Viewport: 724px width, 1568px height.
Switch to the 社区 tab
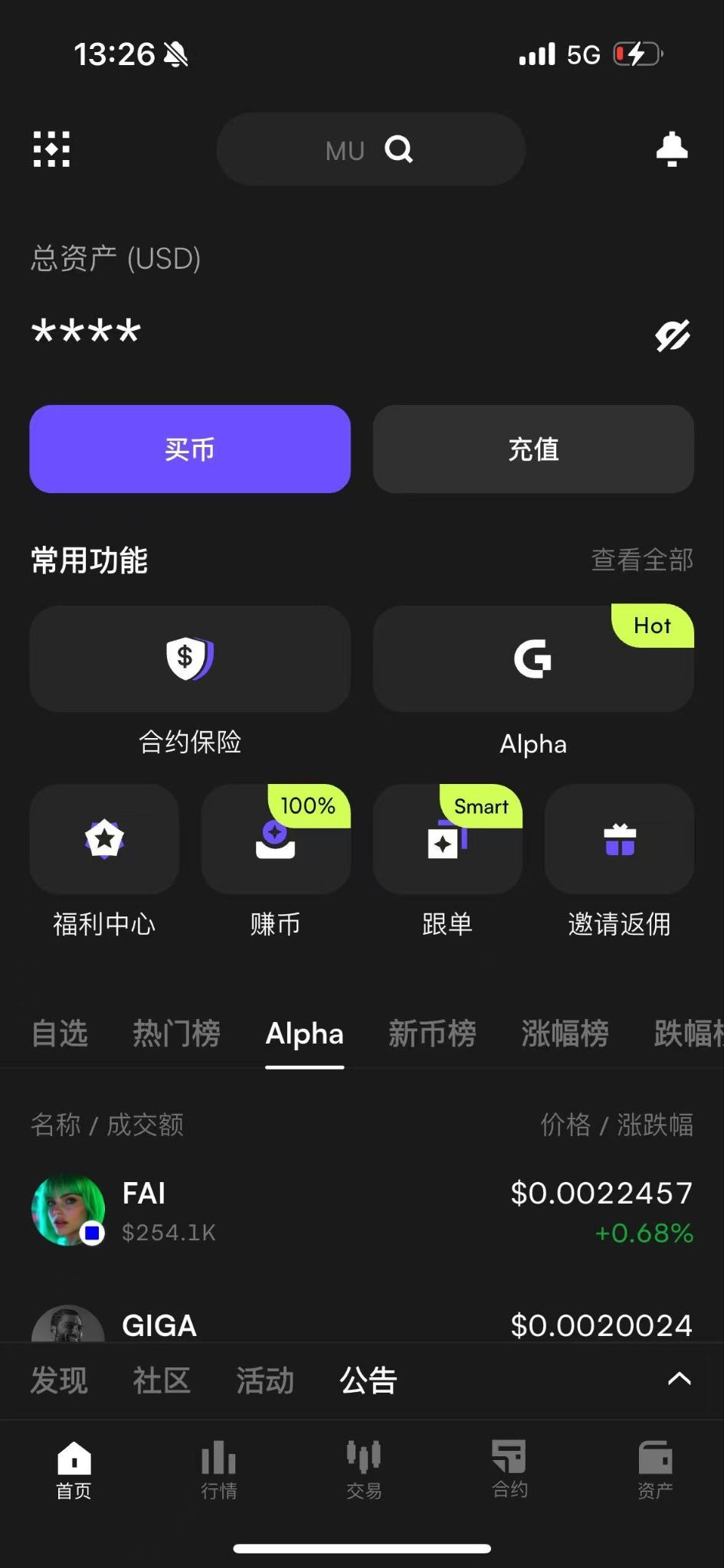click(x=162, y=1380)
